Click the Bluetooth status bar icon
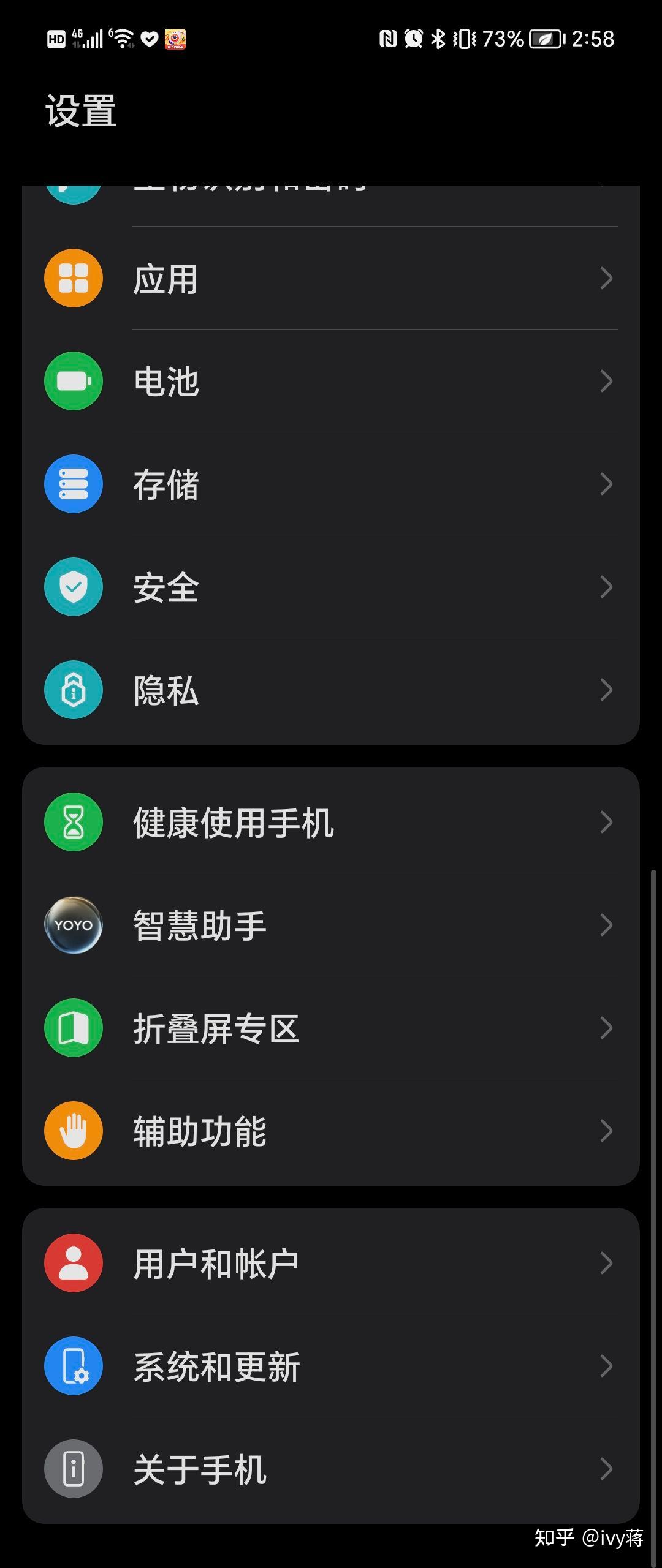Screen dimensions: 662x1568 [439, 39]
